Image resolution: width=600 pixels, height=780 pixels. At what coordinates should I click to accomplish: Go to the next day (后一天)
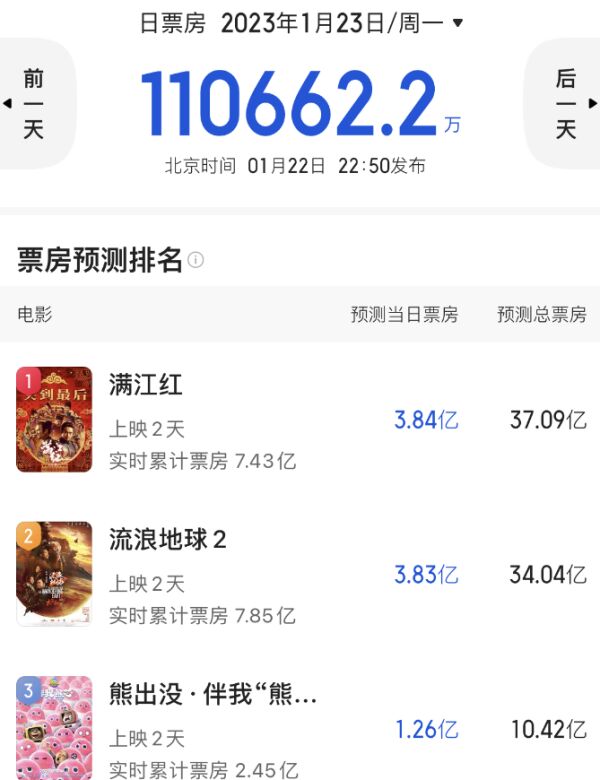pyautogui.click(x=566, y=104)
